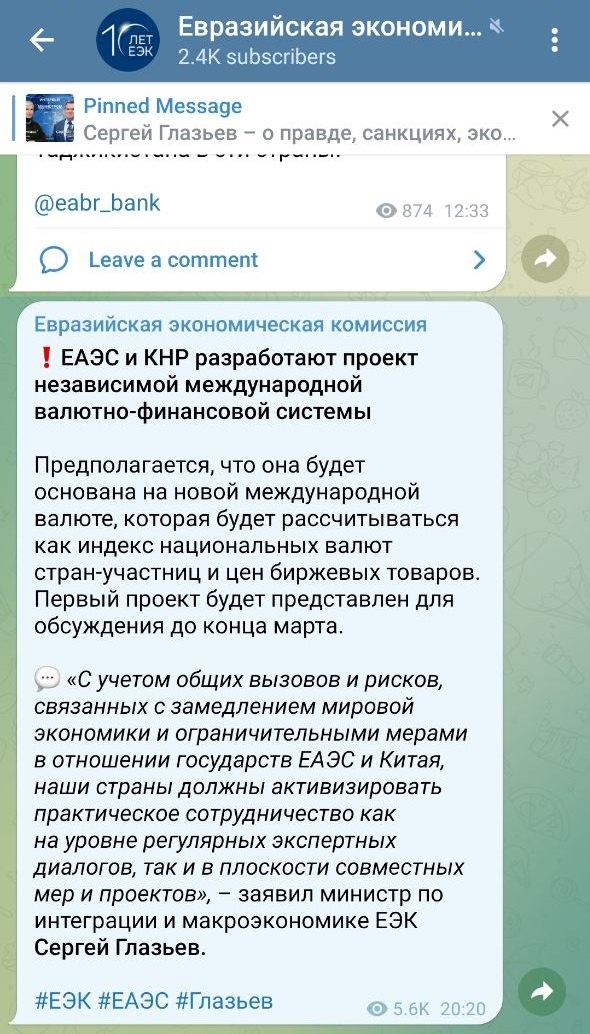Go back using the header arrow
Screen dimensions: 590x1034
(x=42, y=41)
